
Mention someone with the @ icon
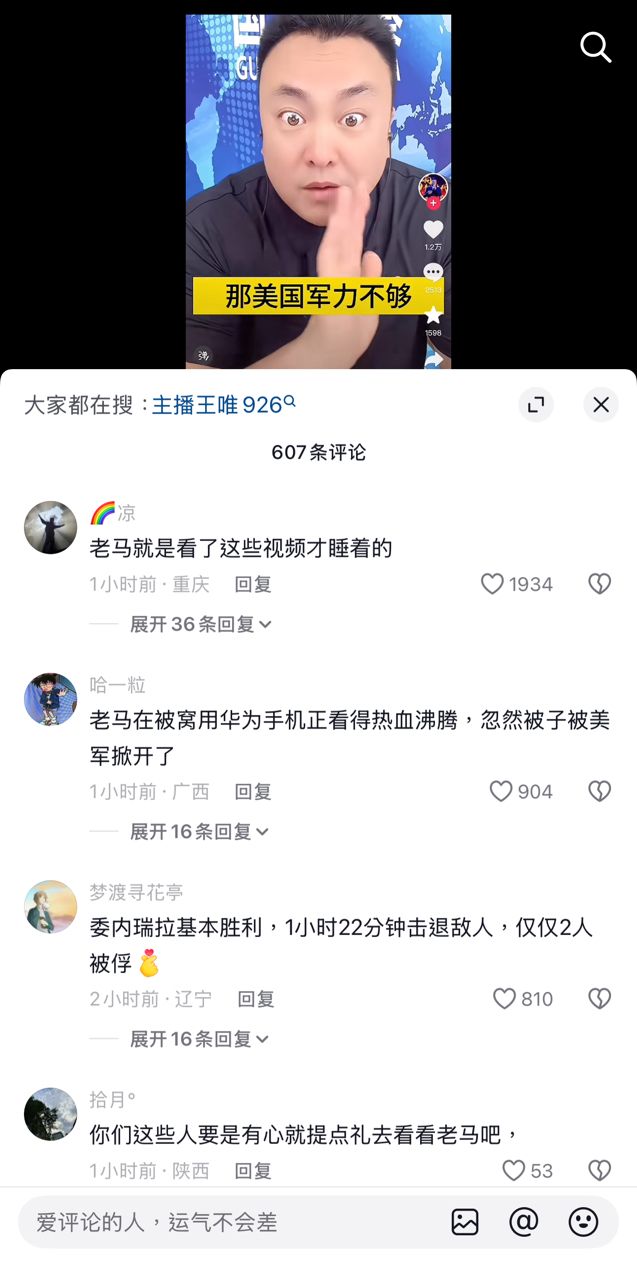point(524,1222)
